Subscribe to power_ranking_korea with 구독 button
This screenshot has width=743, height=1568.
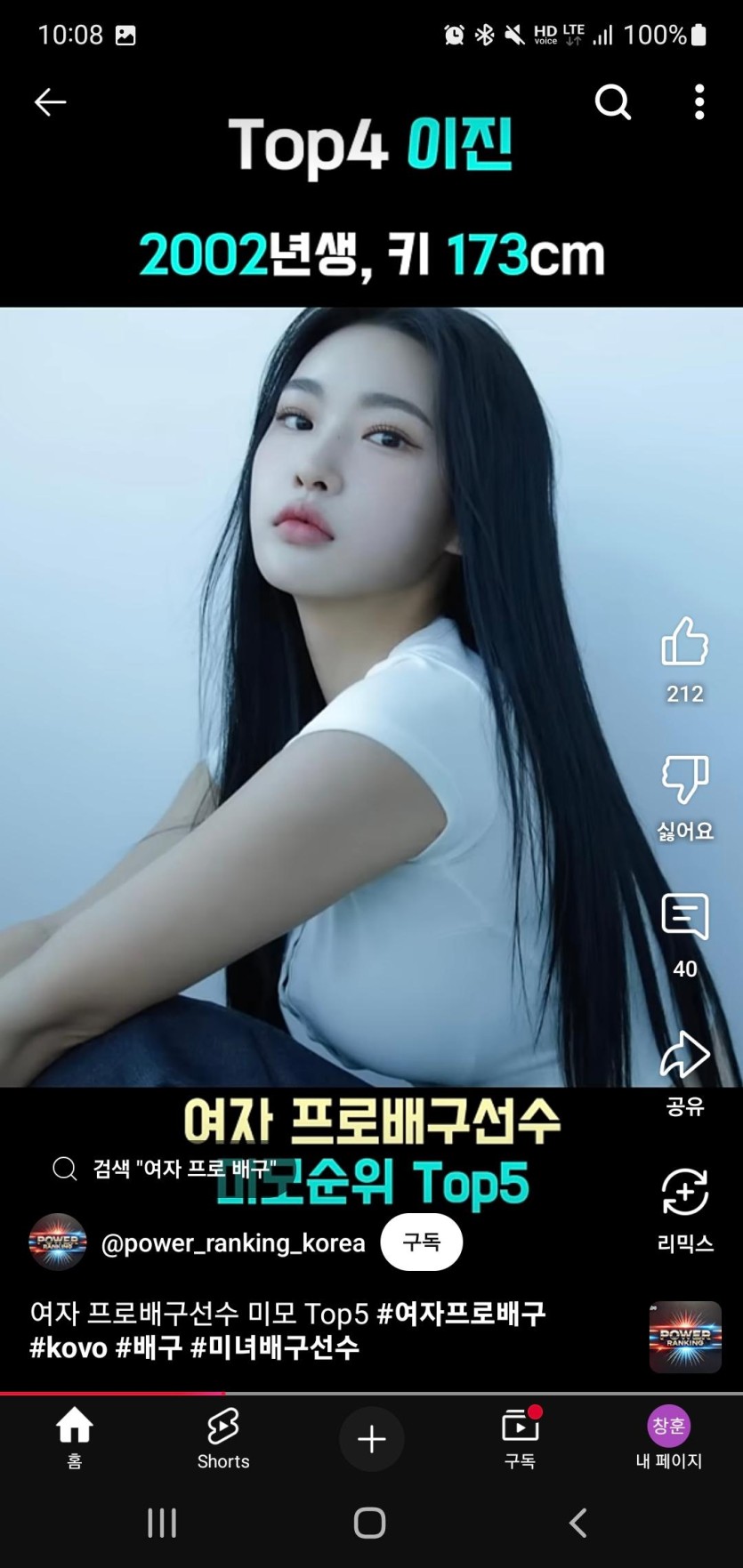pyautogui.click(x=421, y=1242)
